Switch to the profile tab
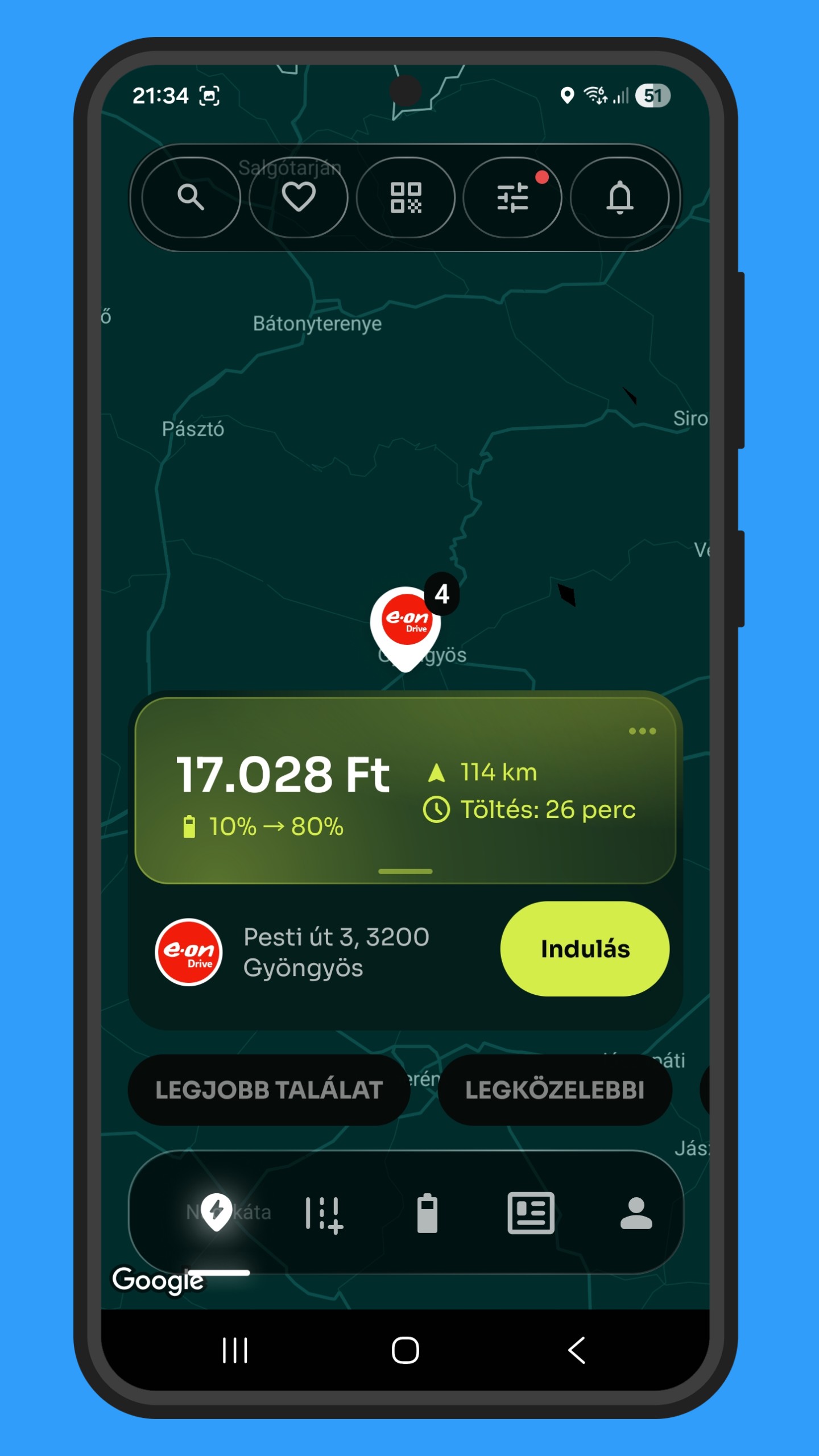 (636, 1213)
